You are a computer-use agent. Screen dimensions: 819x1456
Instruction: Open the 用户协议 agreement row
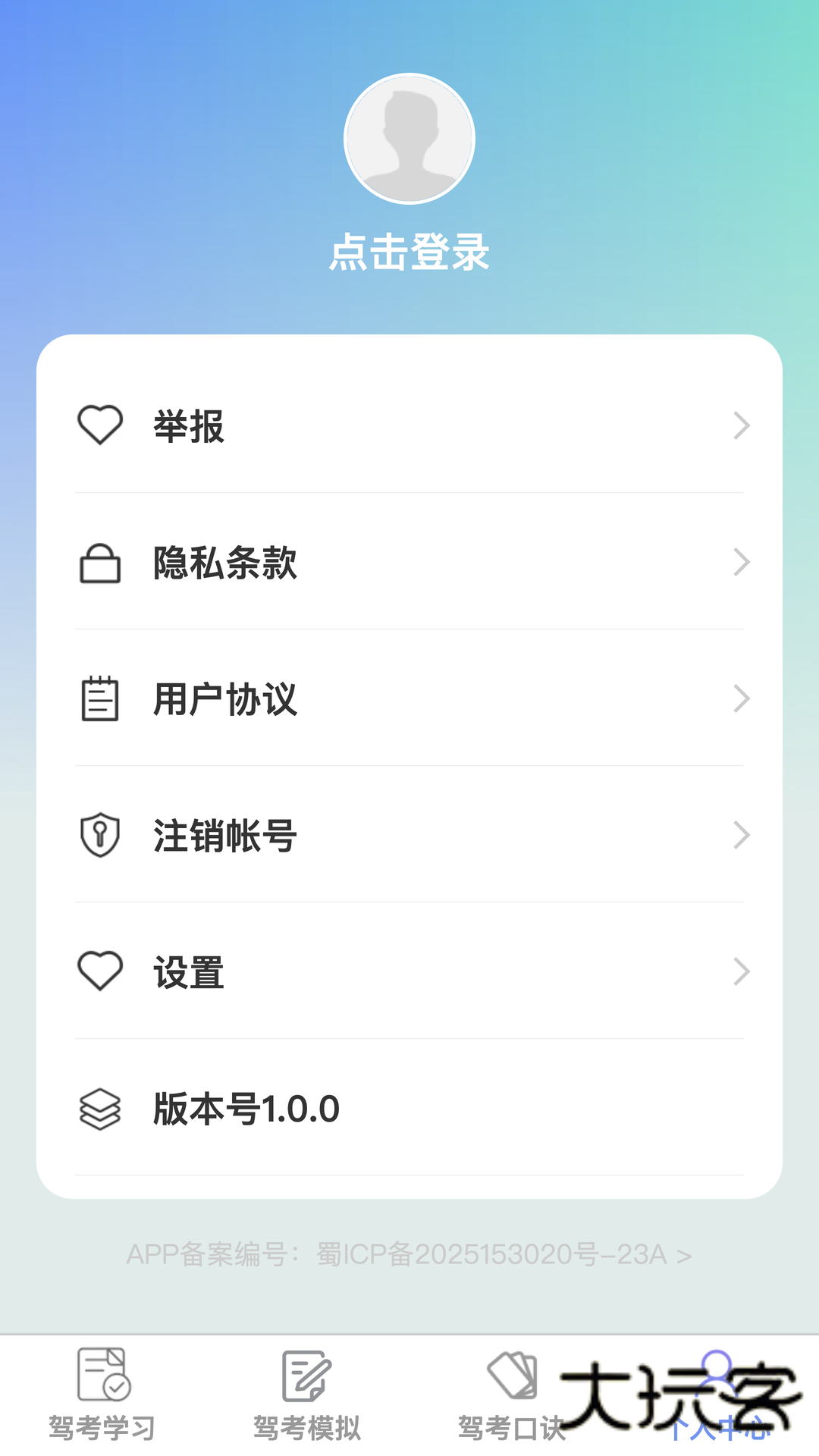(409, 699)
